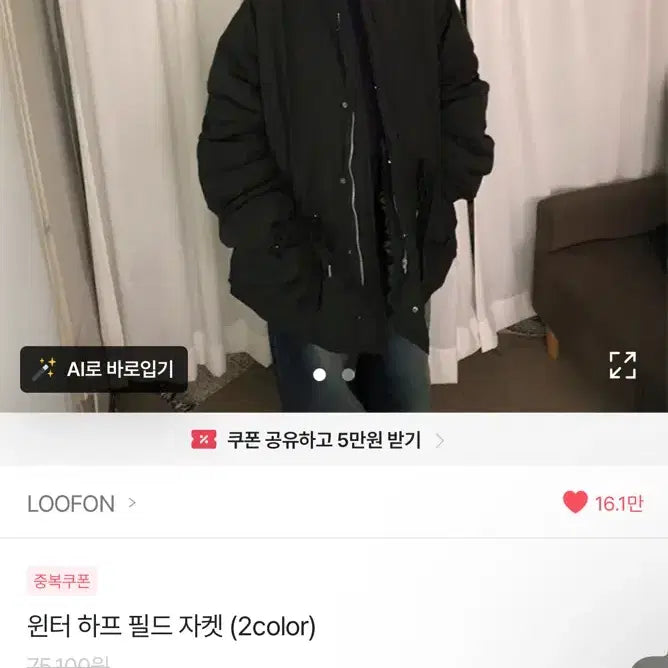Like this product with the heart

coord(575,503)
